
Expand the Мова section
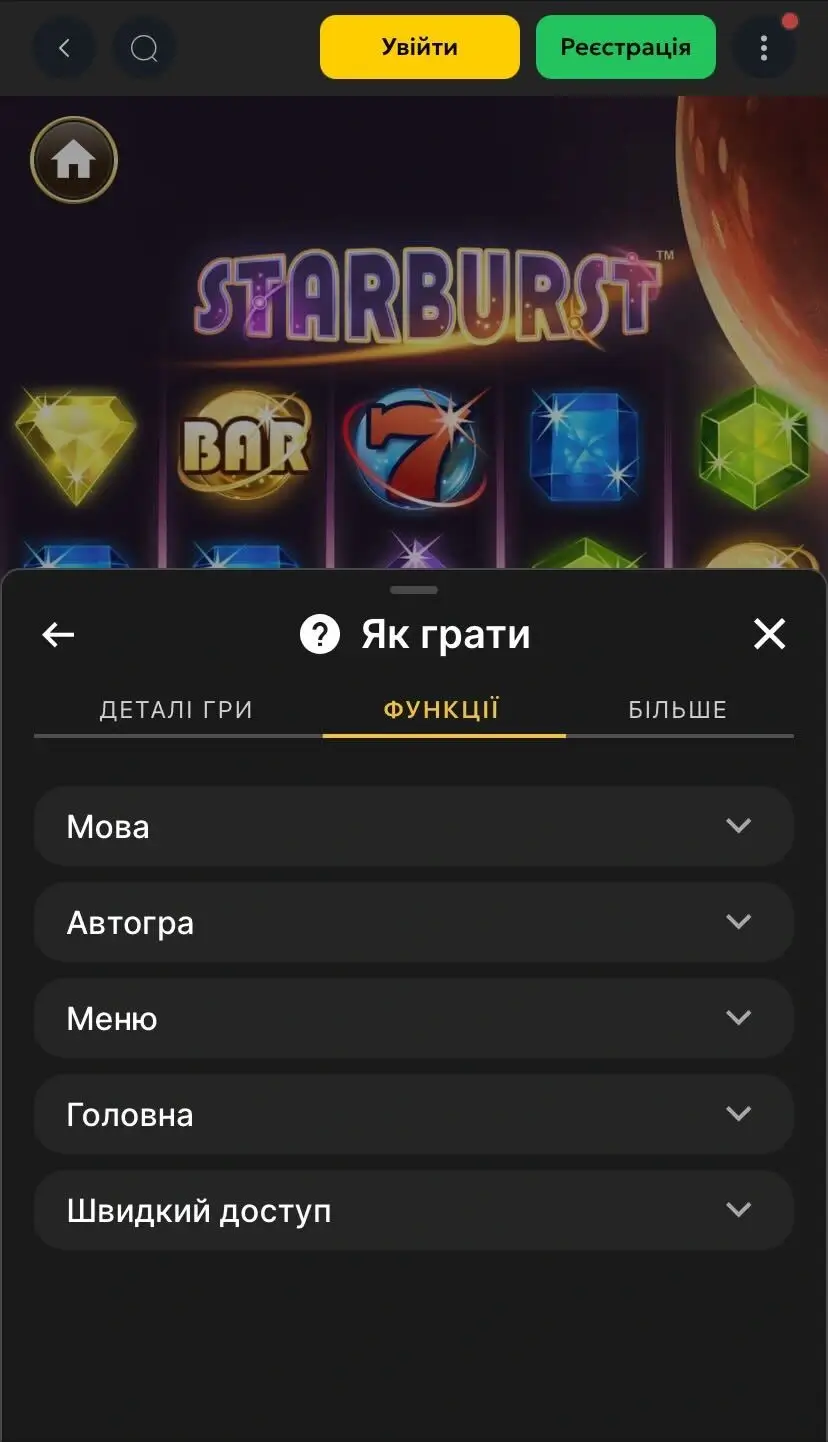pyautogui.click(x=413, y=825)
